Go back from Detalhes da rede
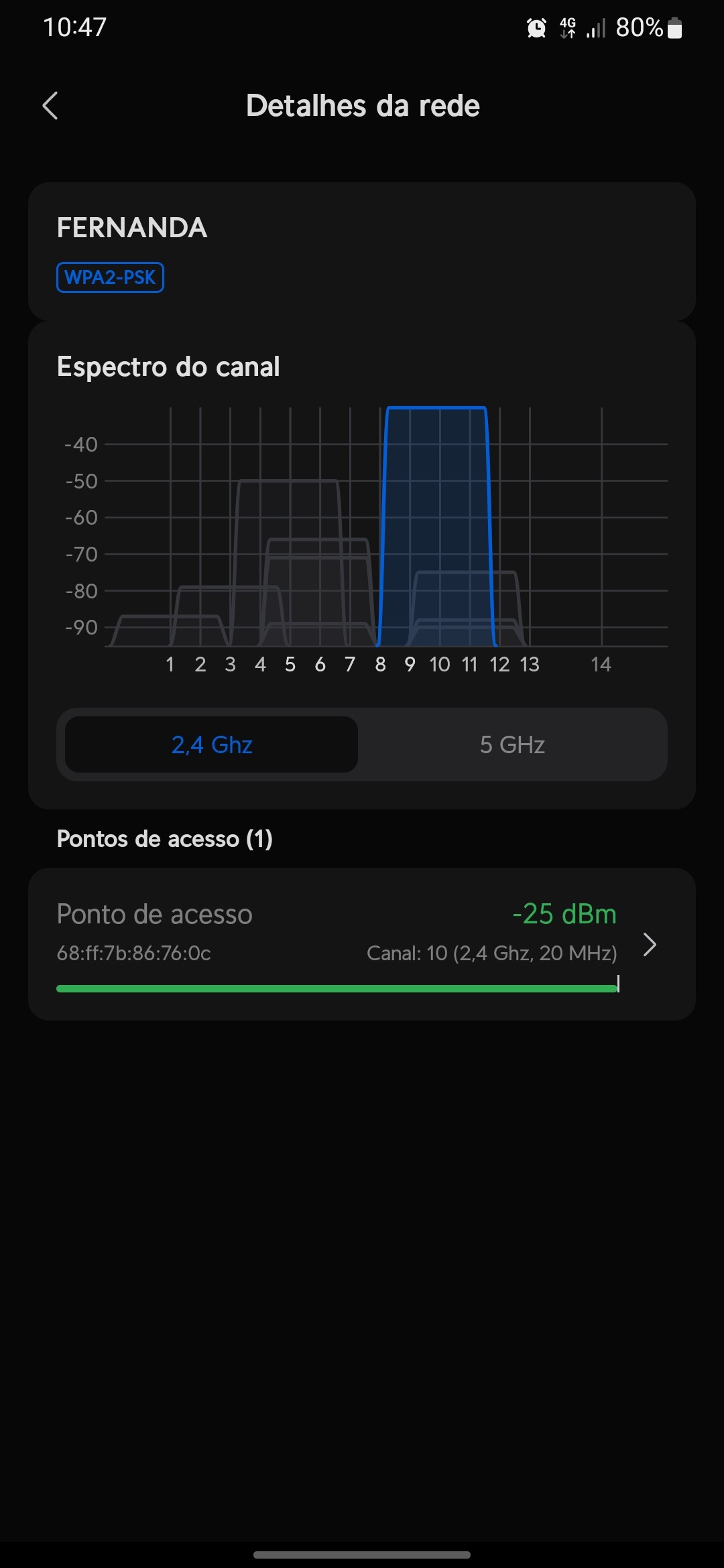The image size is (724, 1568). pyautogui.click(x=50, y=106)
